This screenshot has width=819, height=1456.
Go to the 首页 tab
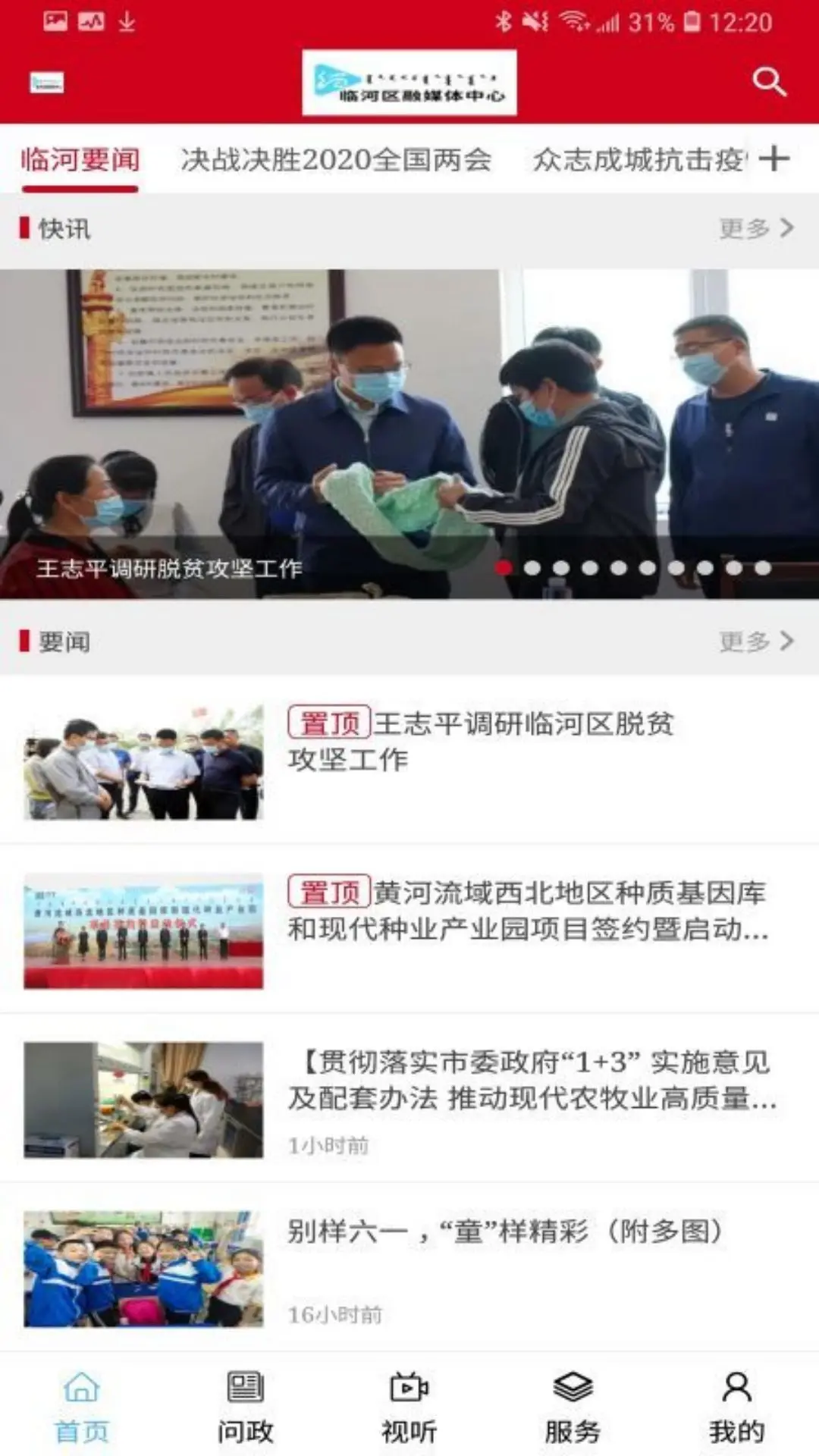click(82, 1407)
